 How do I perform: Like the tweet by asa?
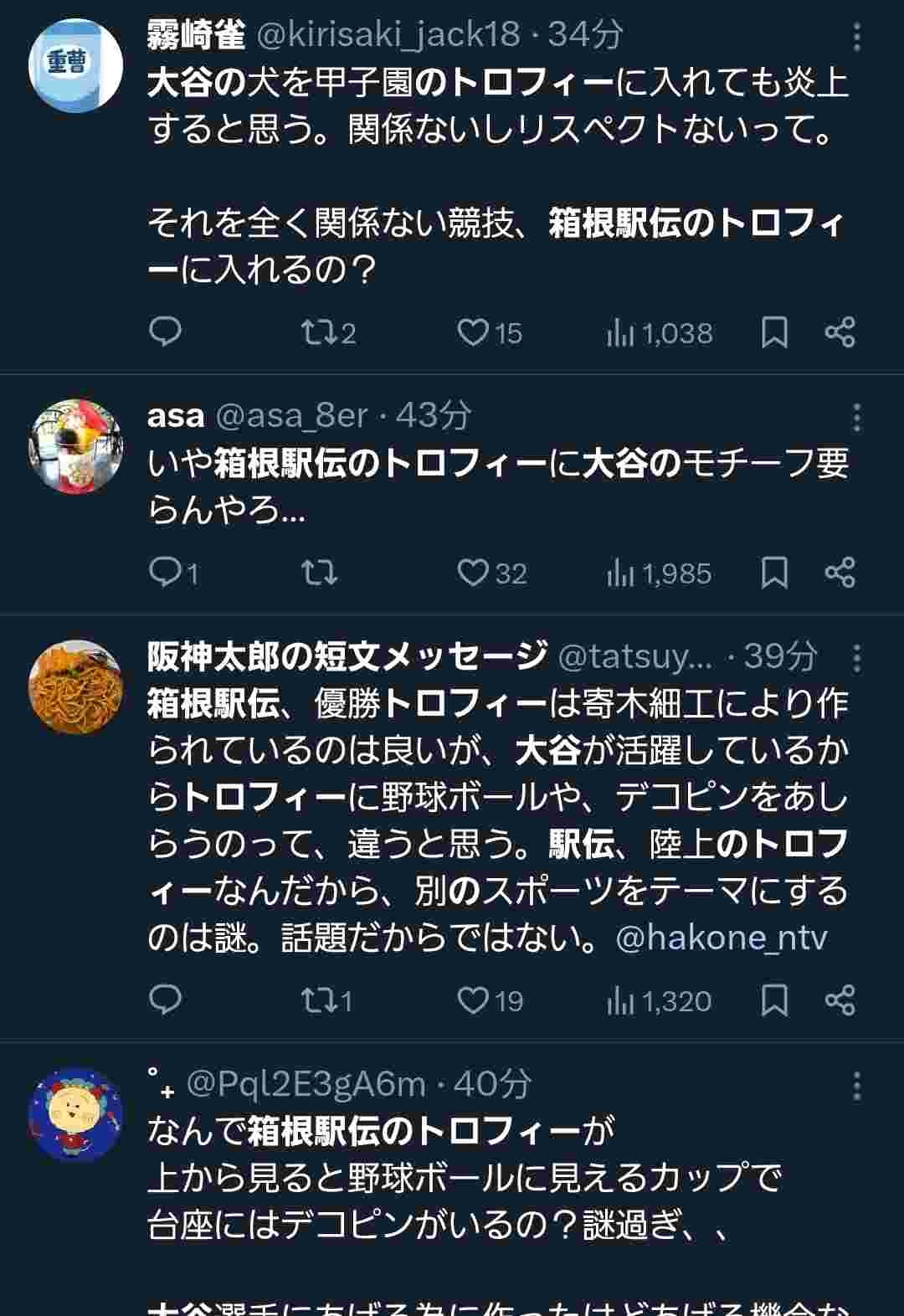tap(473, 573)
